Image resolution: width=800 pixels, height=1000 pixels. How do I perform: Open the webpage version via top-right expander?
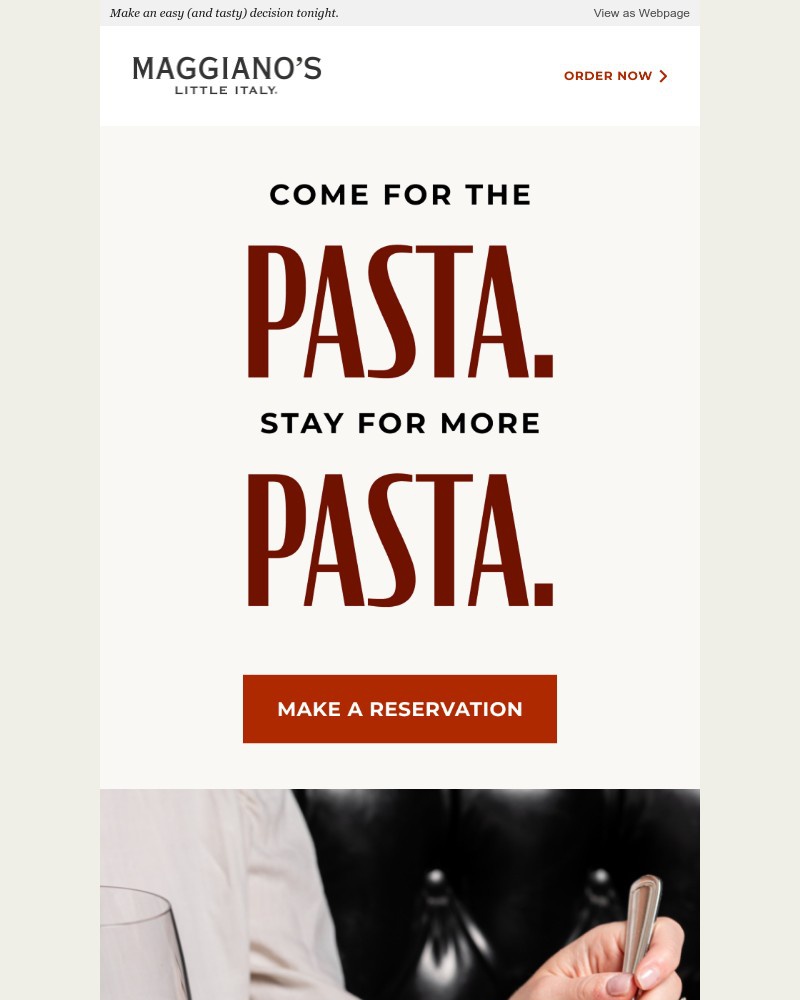641,13
